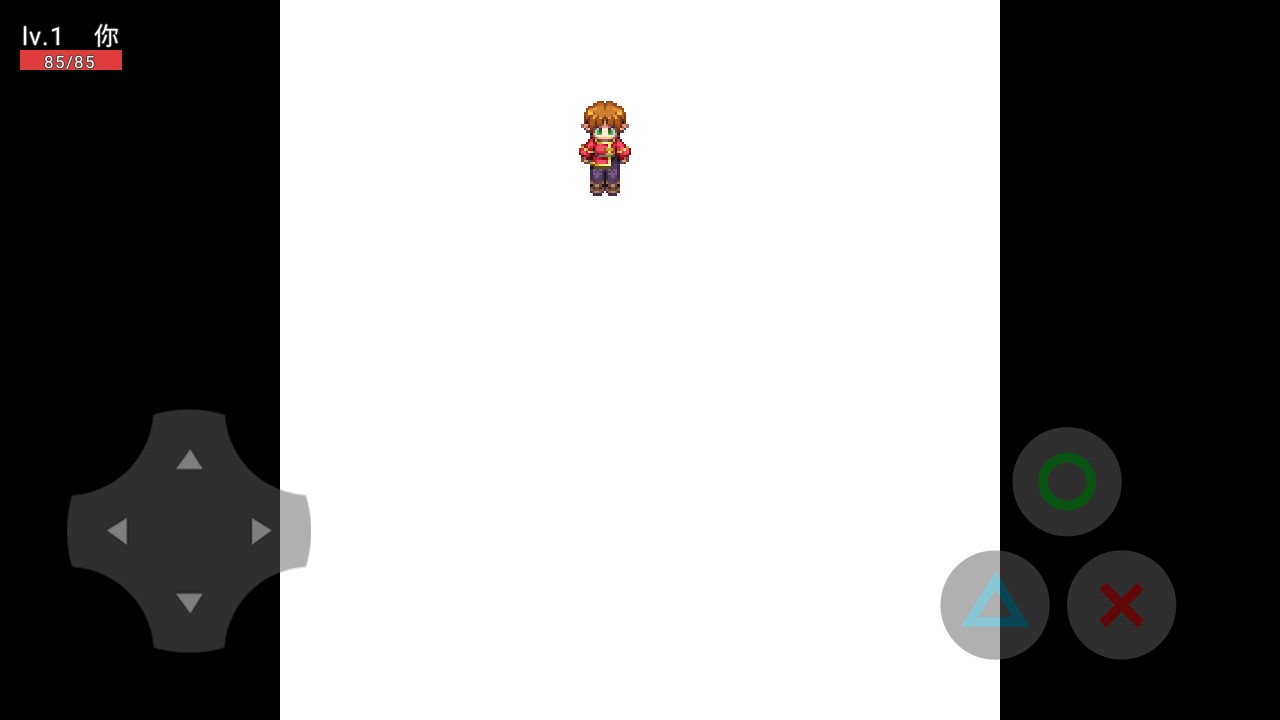Tap the D-pad down arrow
The height and width of the screenshot is (720, 1280).
coord(189,603)
